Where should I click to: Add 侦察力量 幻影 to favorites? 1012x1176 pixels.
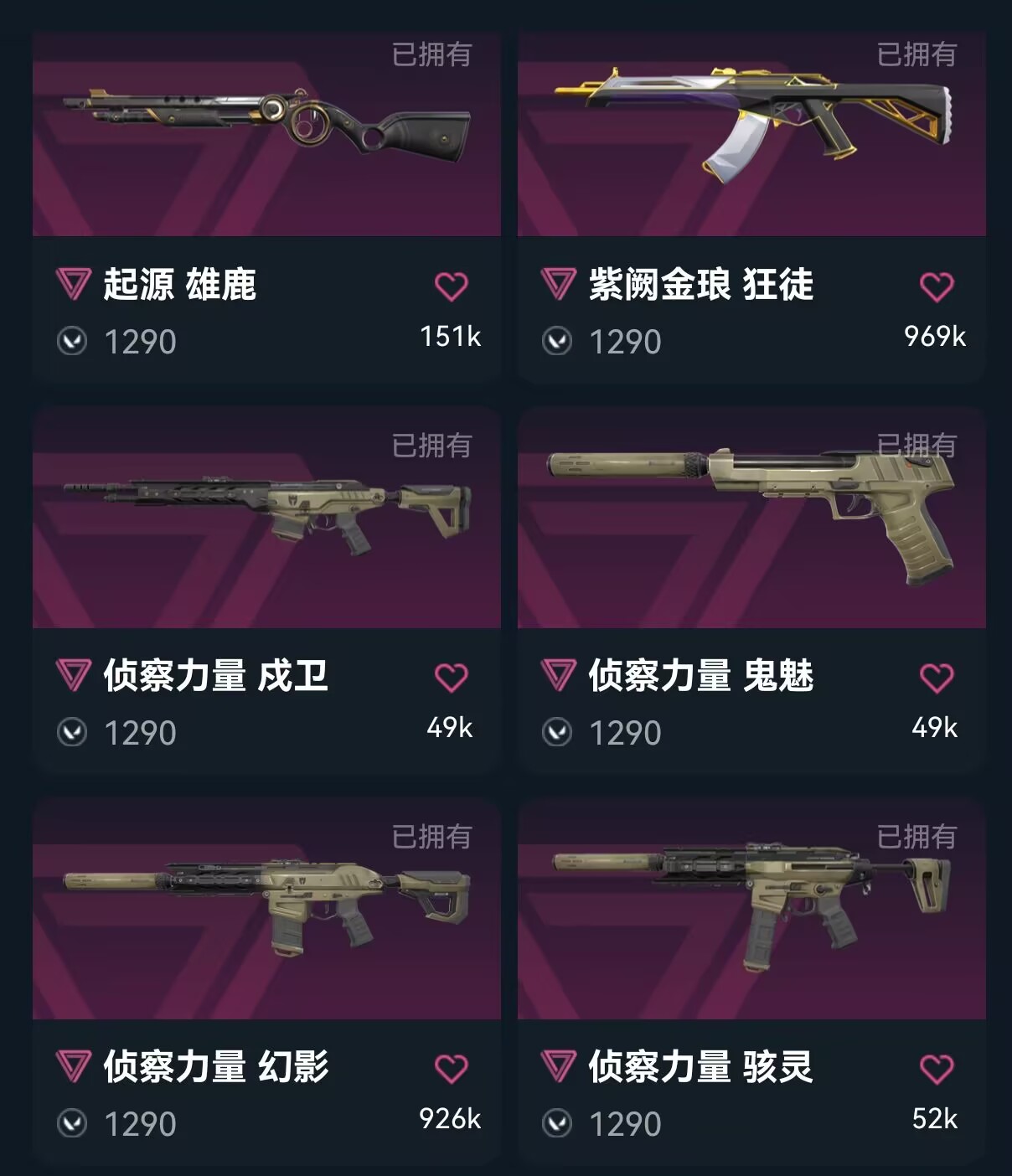click(451, 1069)
